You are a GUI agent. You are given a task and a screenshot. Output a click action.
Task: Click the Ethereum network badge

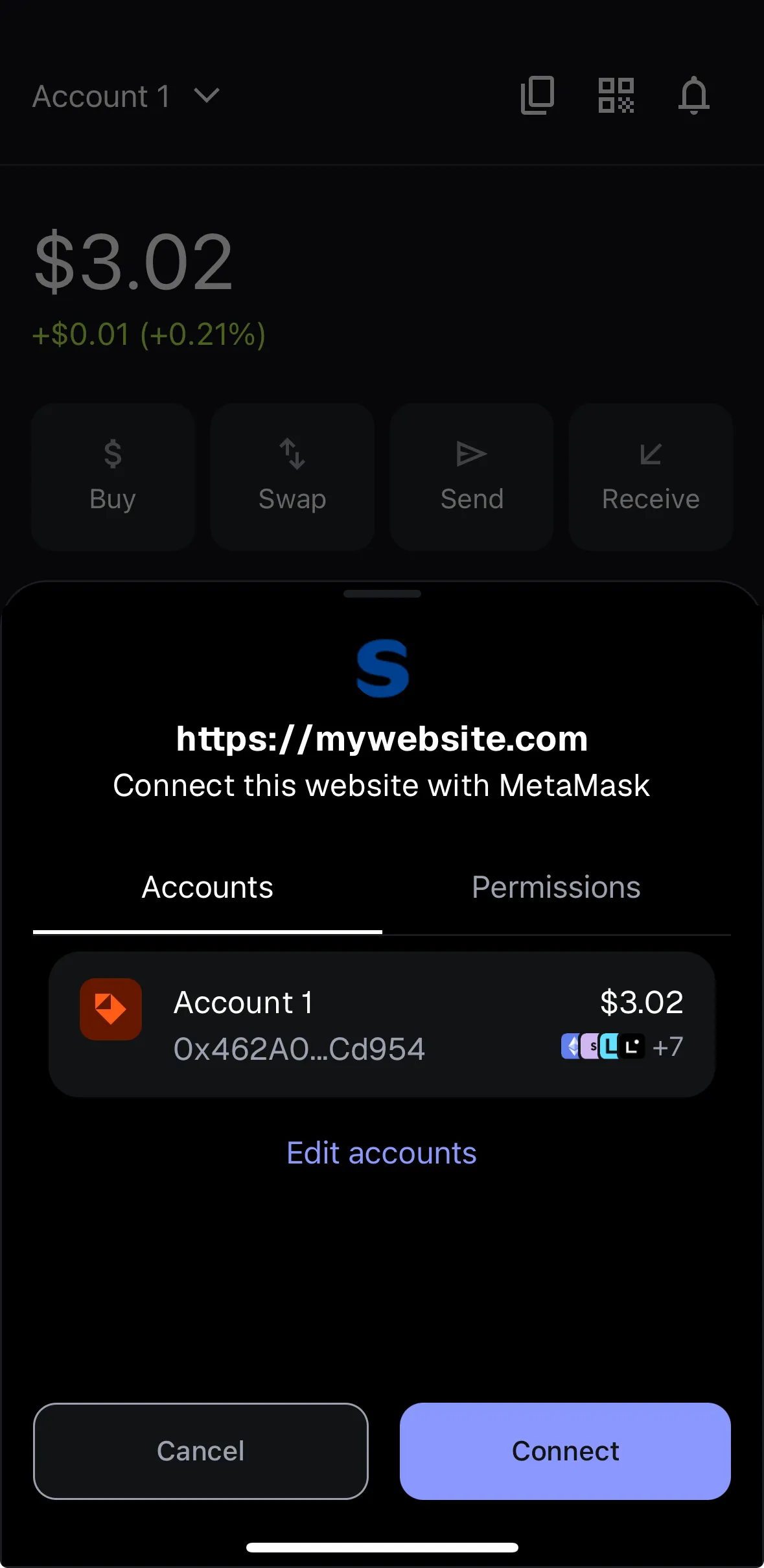[570, 1046]
